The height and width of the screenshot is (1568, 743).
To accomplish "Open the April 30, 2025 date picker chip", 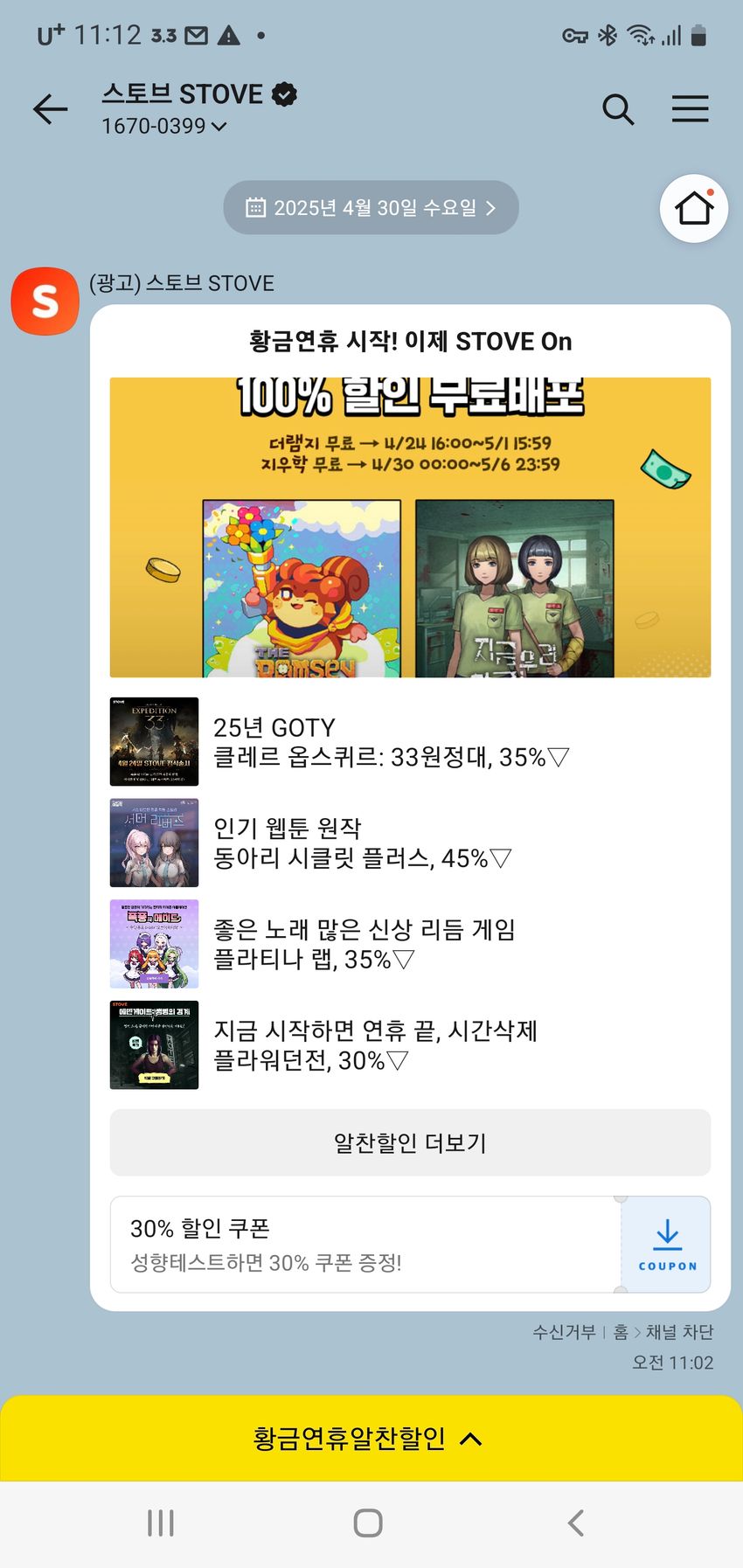I will [x=371, y=208].
